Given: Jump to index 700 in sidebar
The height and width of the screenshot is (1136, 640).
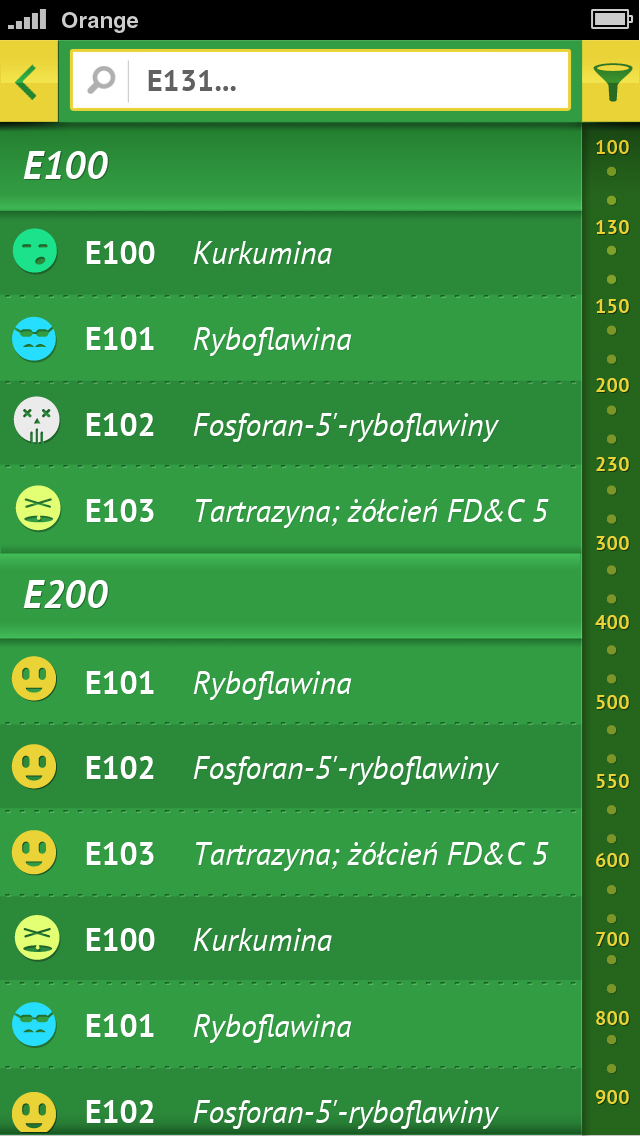Looking at the screenshot, I should (612, 940).
